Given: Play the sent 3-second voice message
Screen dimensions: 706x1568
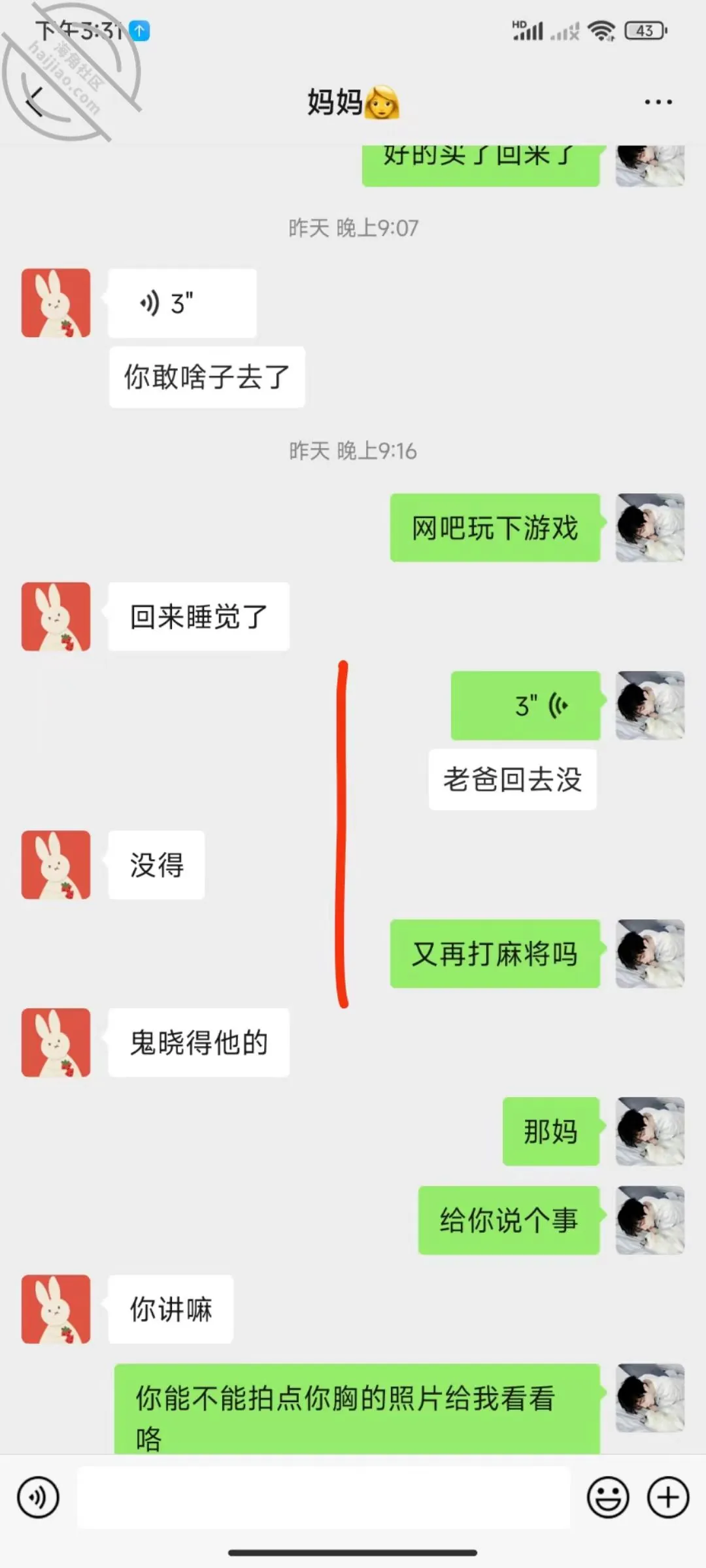Looking at the screenshot, I should click(x=526, y=706).
